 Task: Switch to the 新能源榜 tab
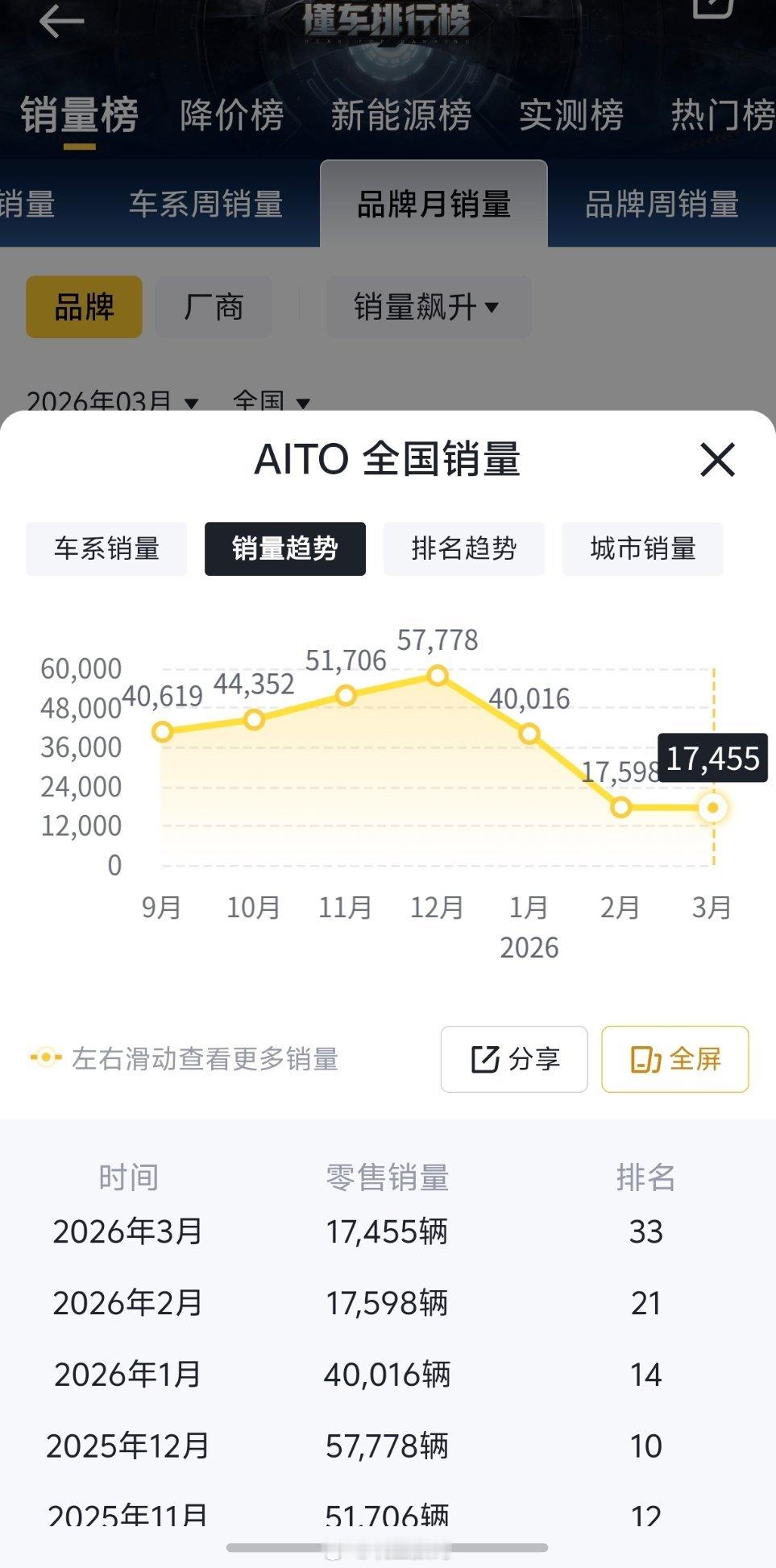tap(400, 115)
